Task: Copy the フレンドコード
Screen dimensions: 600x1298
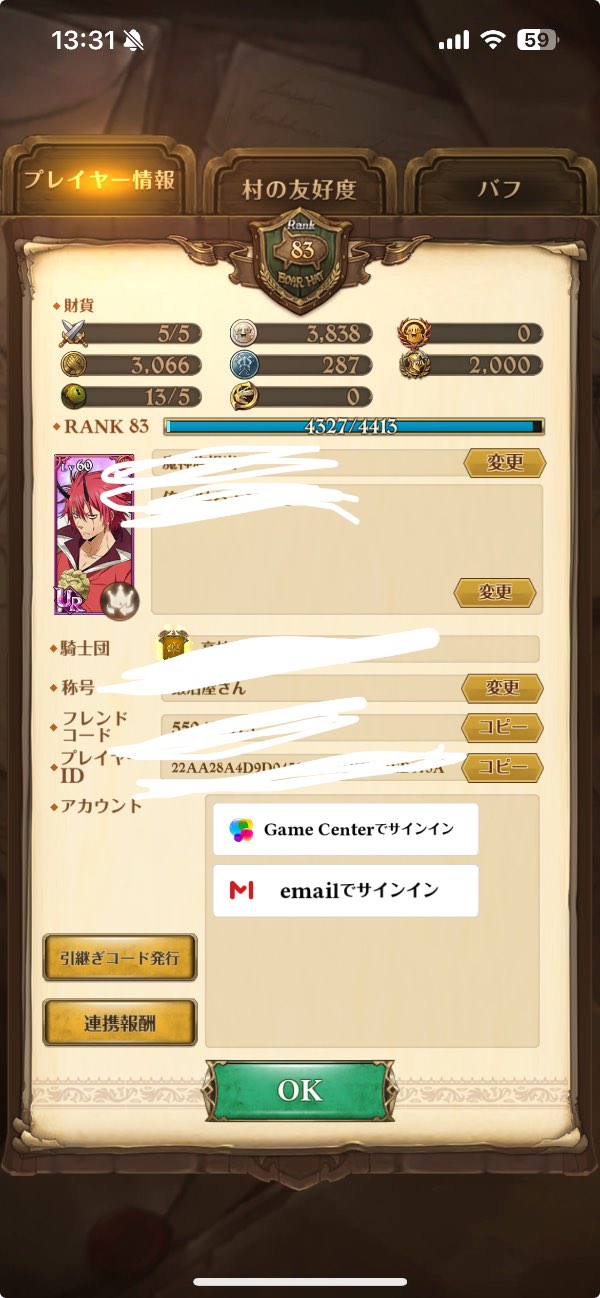Action: [502, 728]
